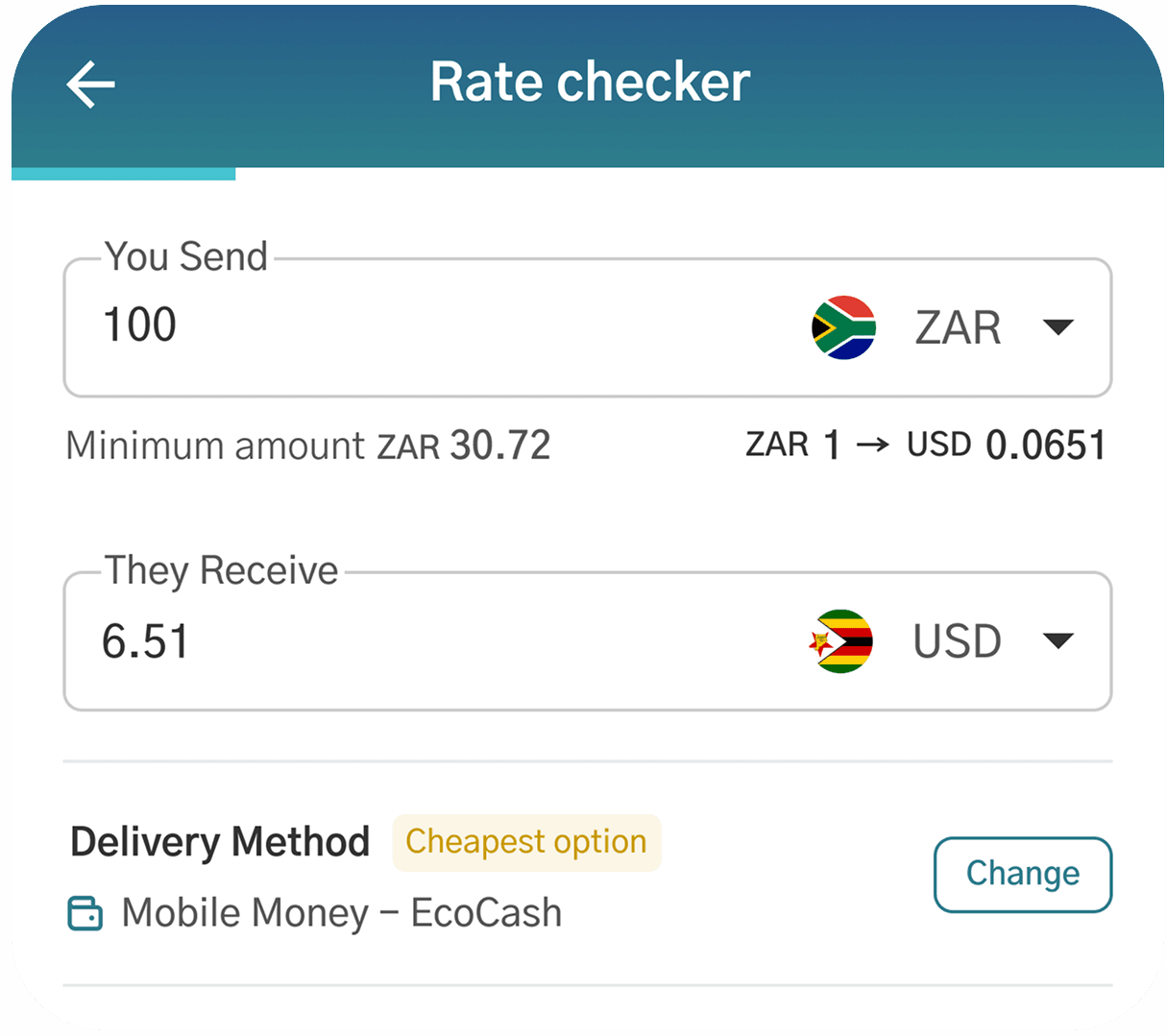Open the USD currency dropdown

[x=1057, y=641]
